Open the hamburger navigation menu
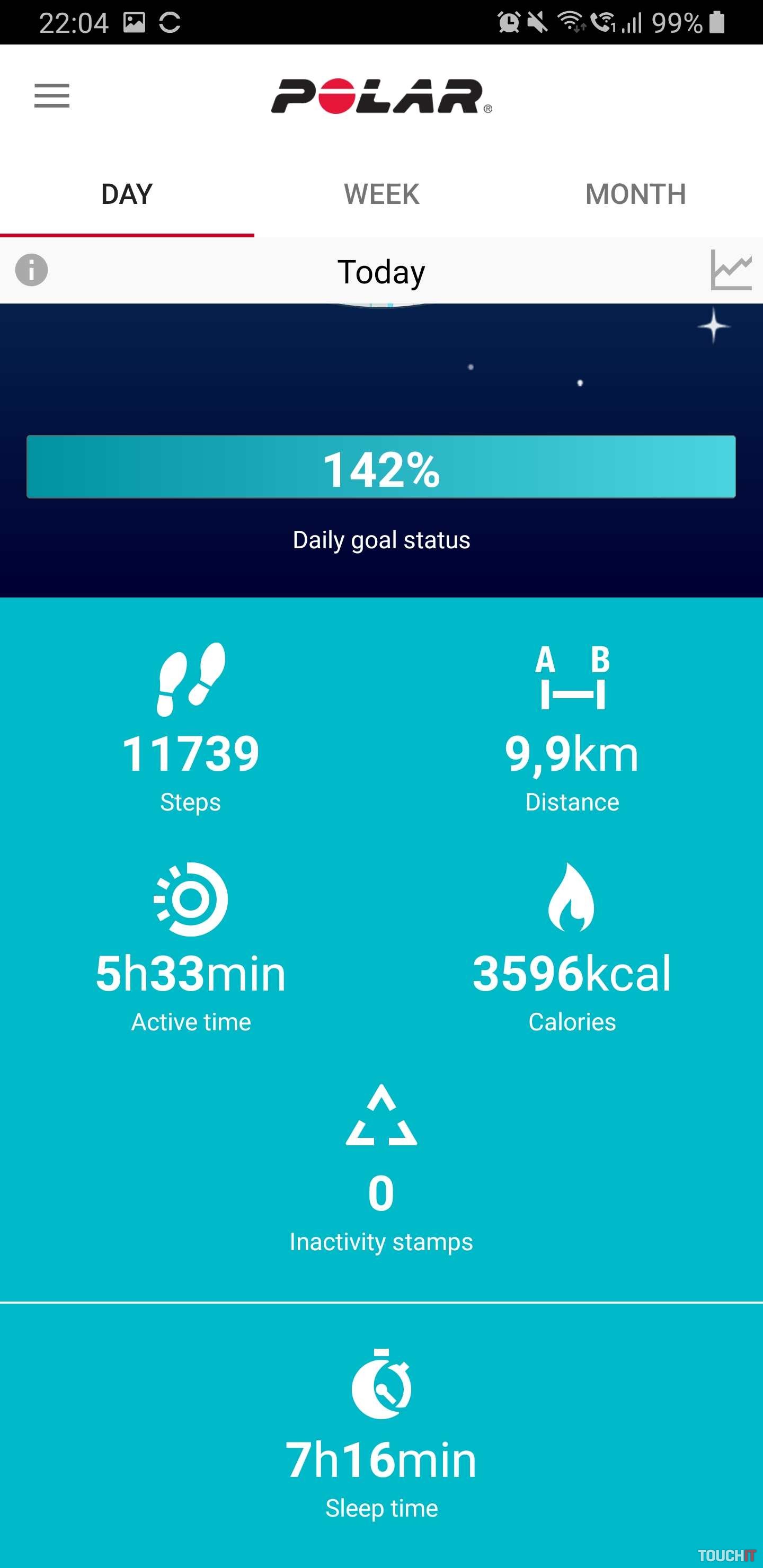The width and height of the screenshot is (763, 1568). click(52, 95)
